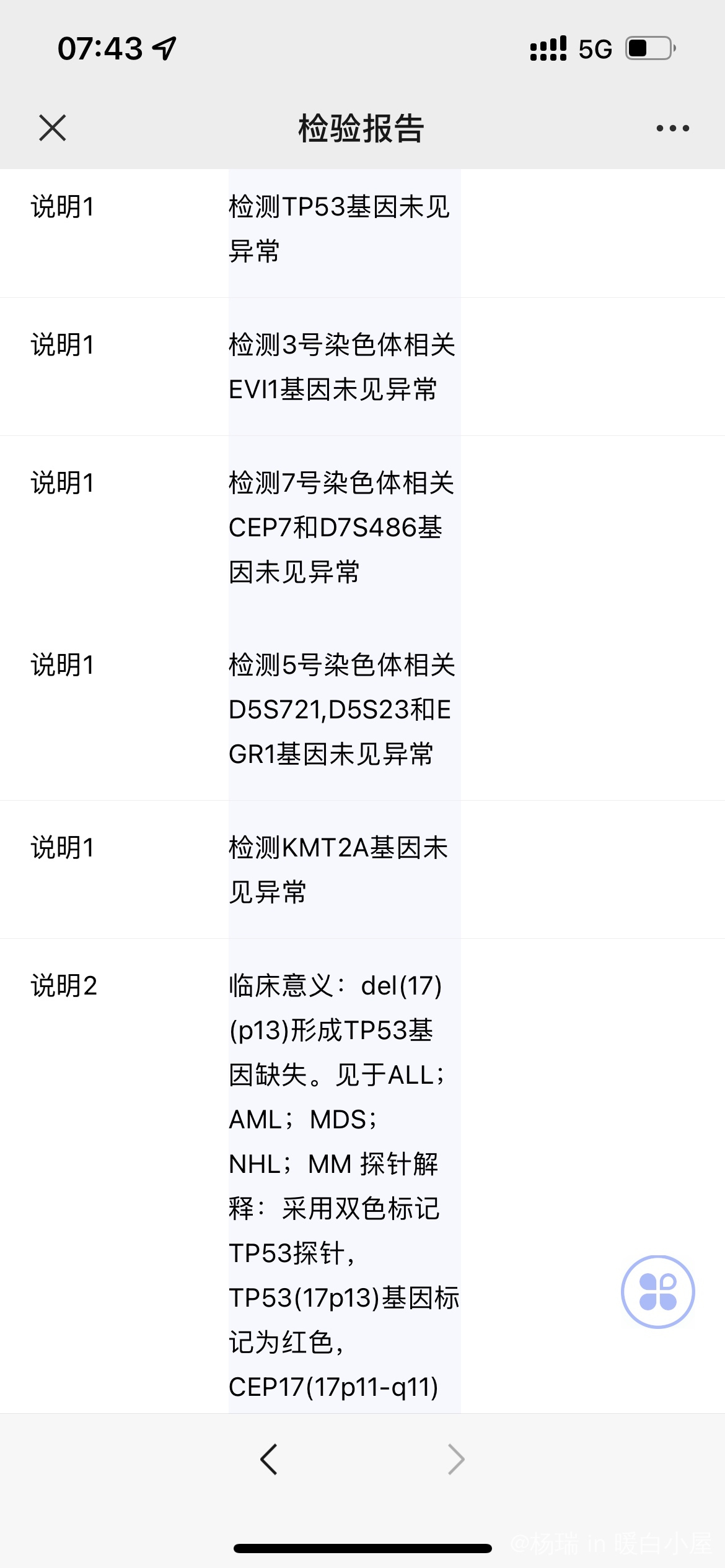Go back to the previous web page
The width and height of the screenshot is (725, 1568).
(269, 1460)
